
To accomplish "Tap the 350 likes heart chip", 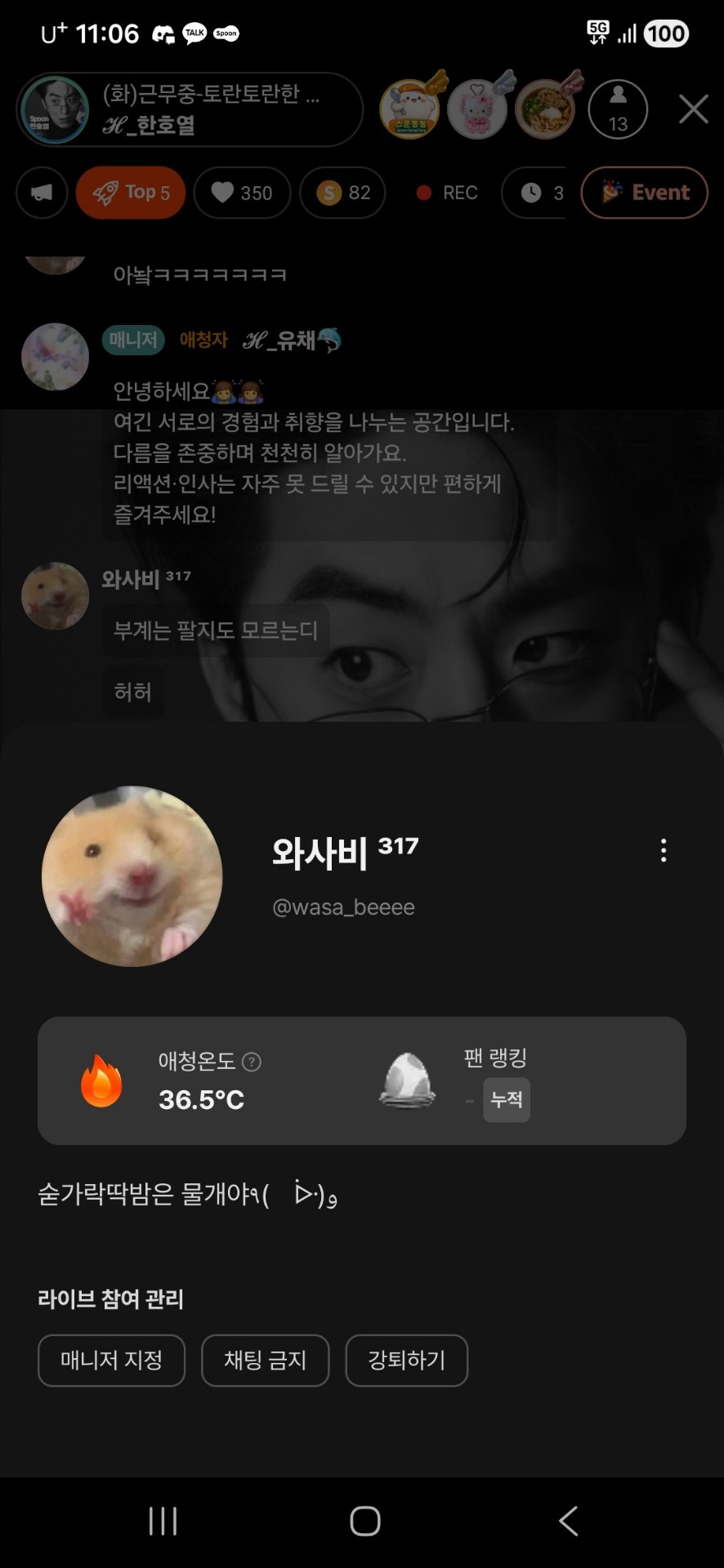I will [x=242, y=193].
